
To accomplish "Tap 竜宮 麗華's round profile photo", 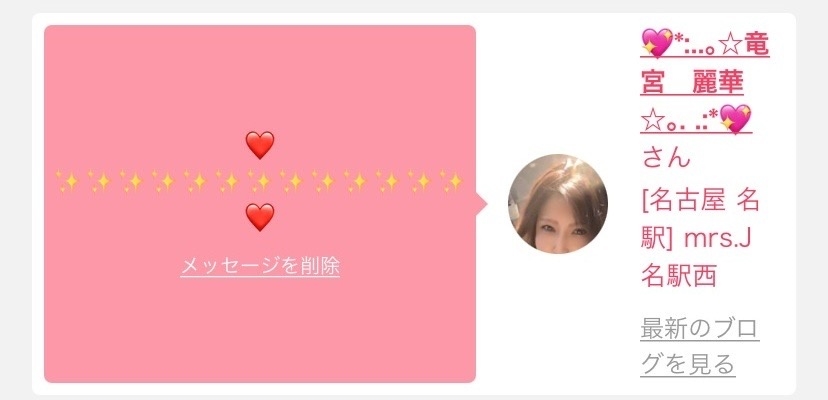I will tap(558, 203).
